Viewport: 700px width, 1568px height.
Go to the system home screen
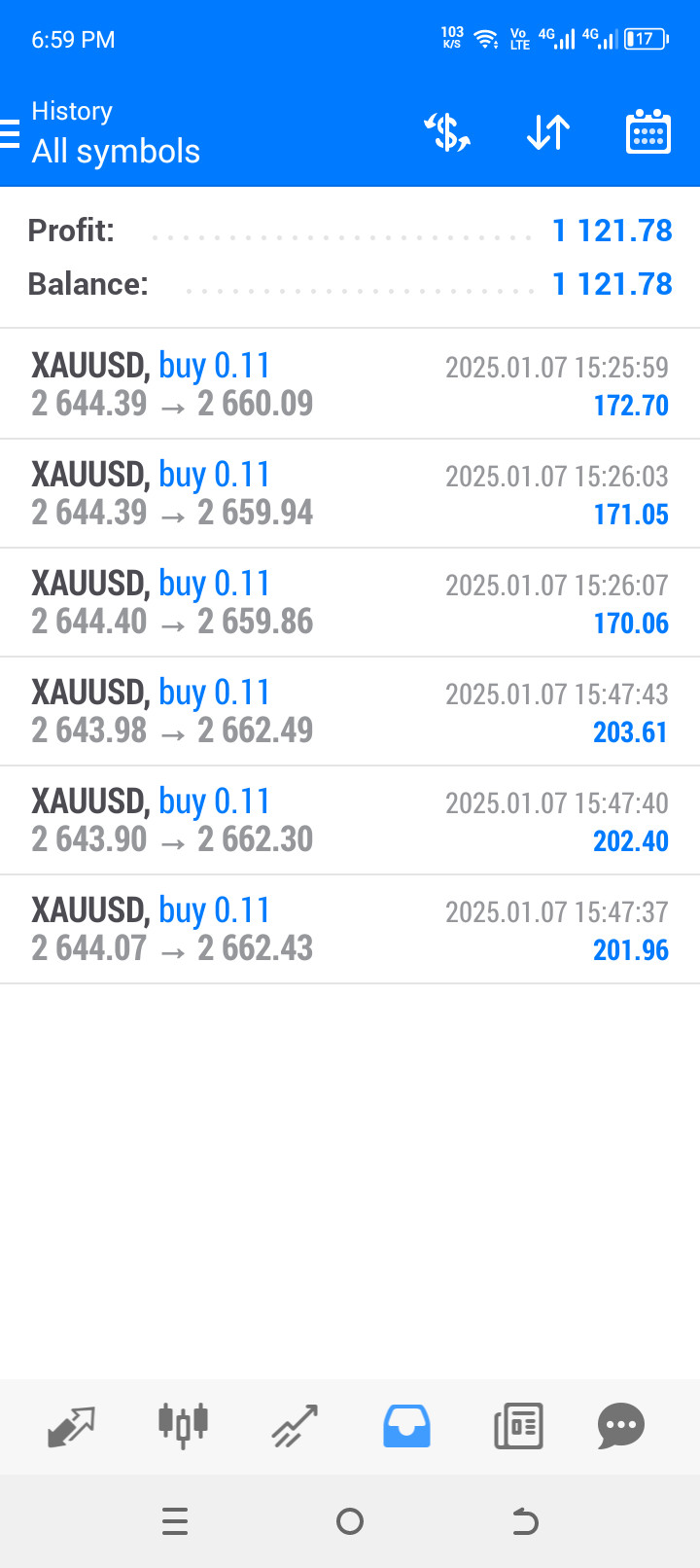click(x=350, y=1521)
